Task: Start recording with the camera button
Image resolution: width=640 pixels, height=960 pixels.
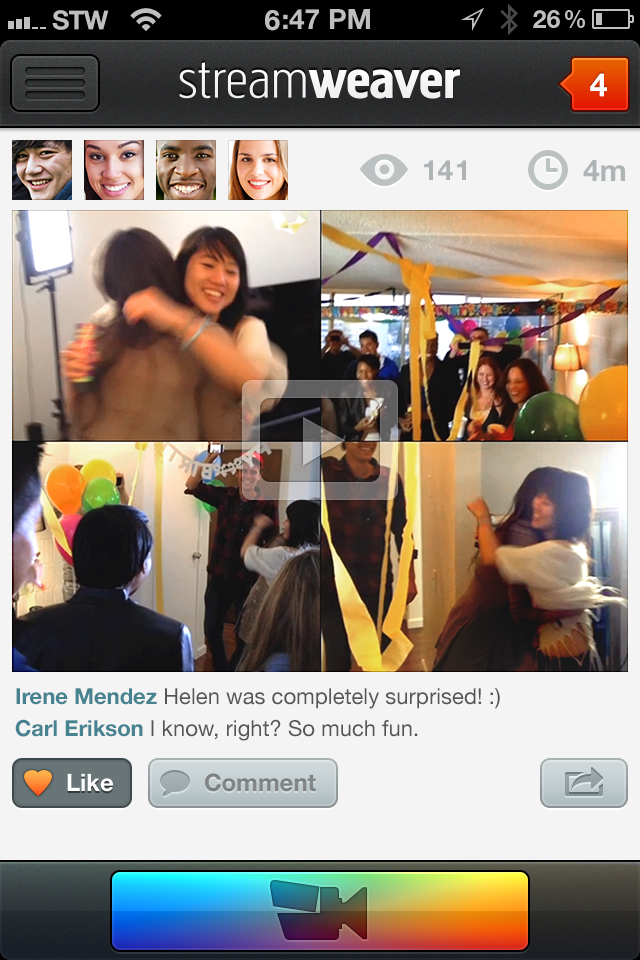Action: (x=320, y=910)
